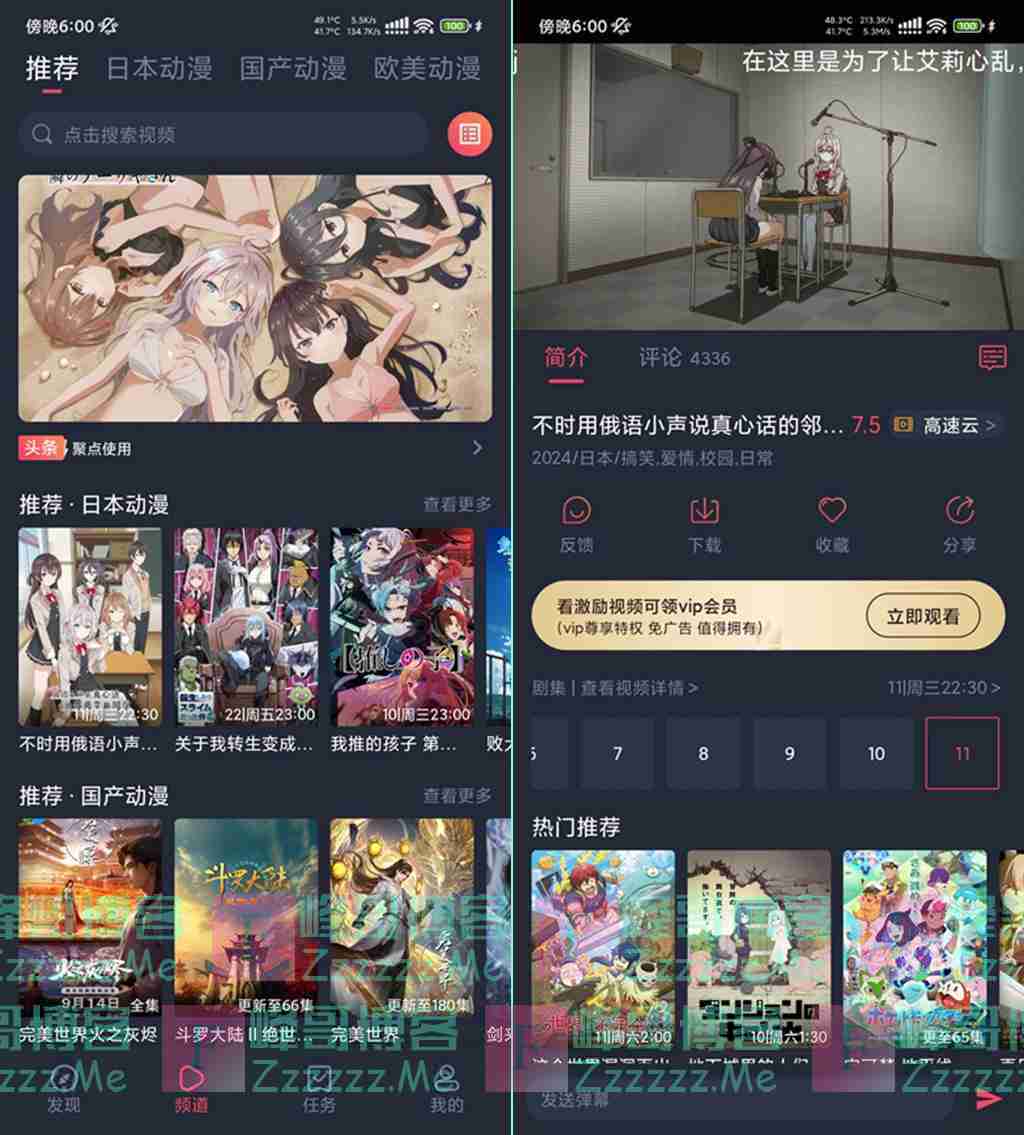Send feedback with the 反馈 icon
This screenshot has width=1024, height=1135.
point(577,523)
